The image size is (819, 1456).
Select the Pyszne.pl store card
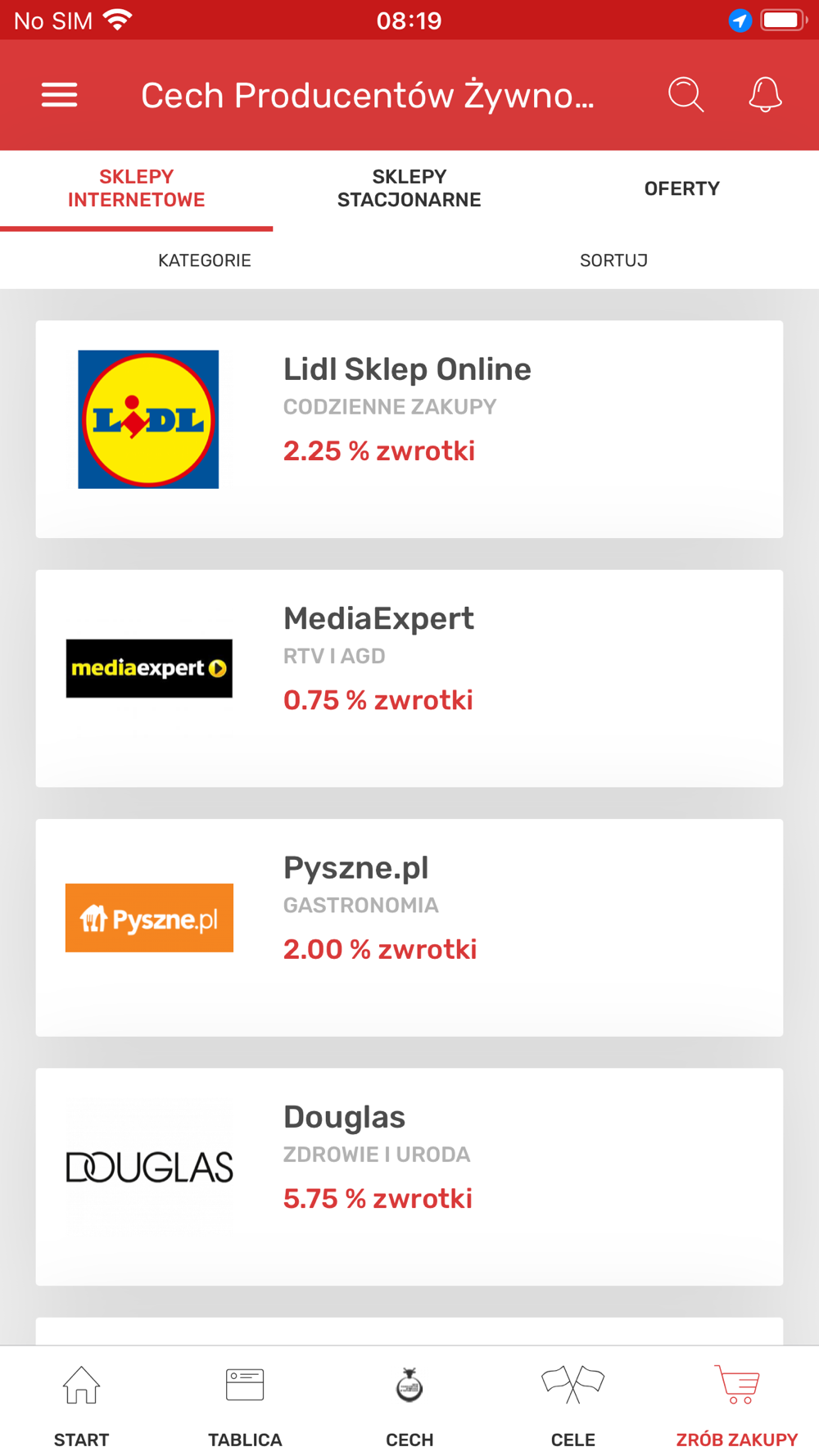coord(409,927)
